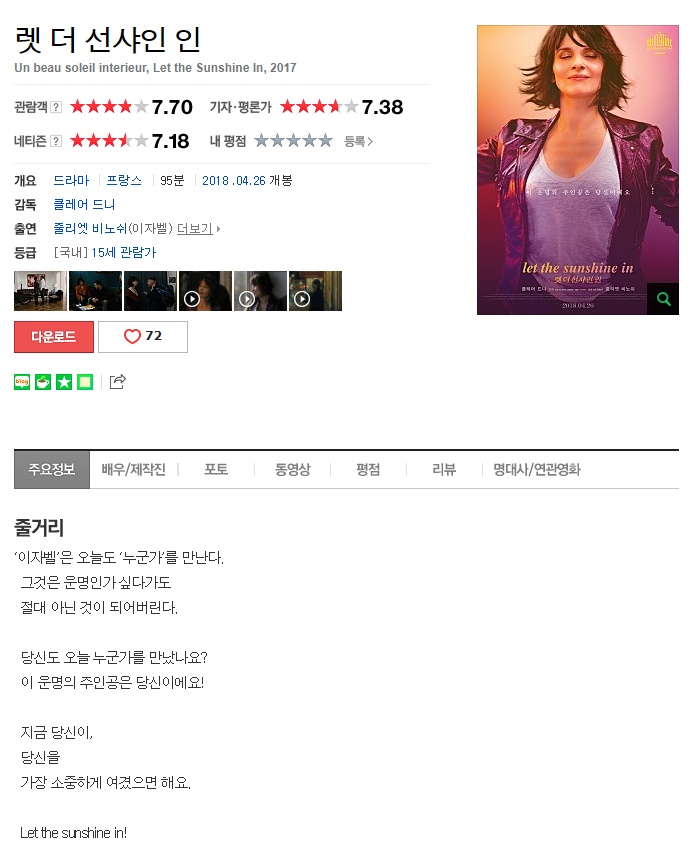The height and width of the screenshot is (846, 700).
Task: Switch to the 동영상 tab
Action: pyautogui.click(x=293, y=469)
